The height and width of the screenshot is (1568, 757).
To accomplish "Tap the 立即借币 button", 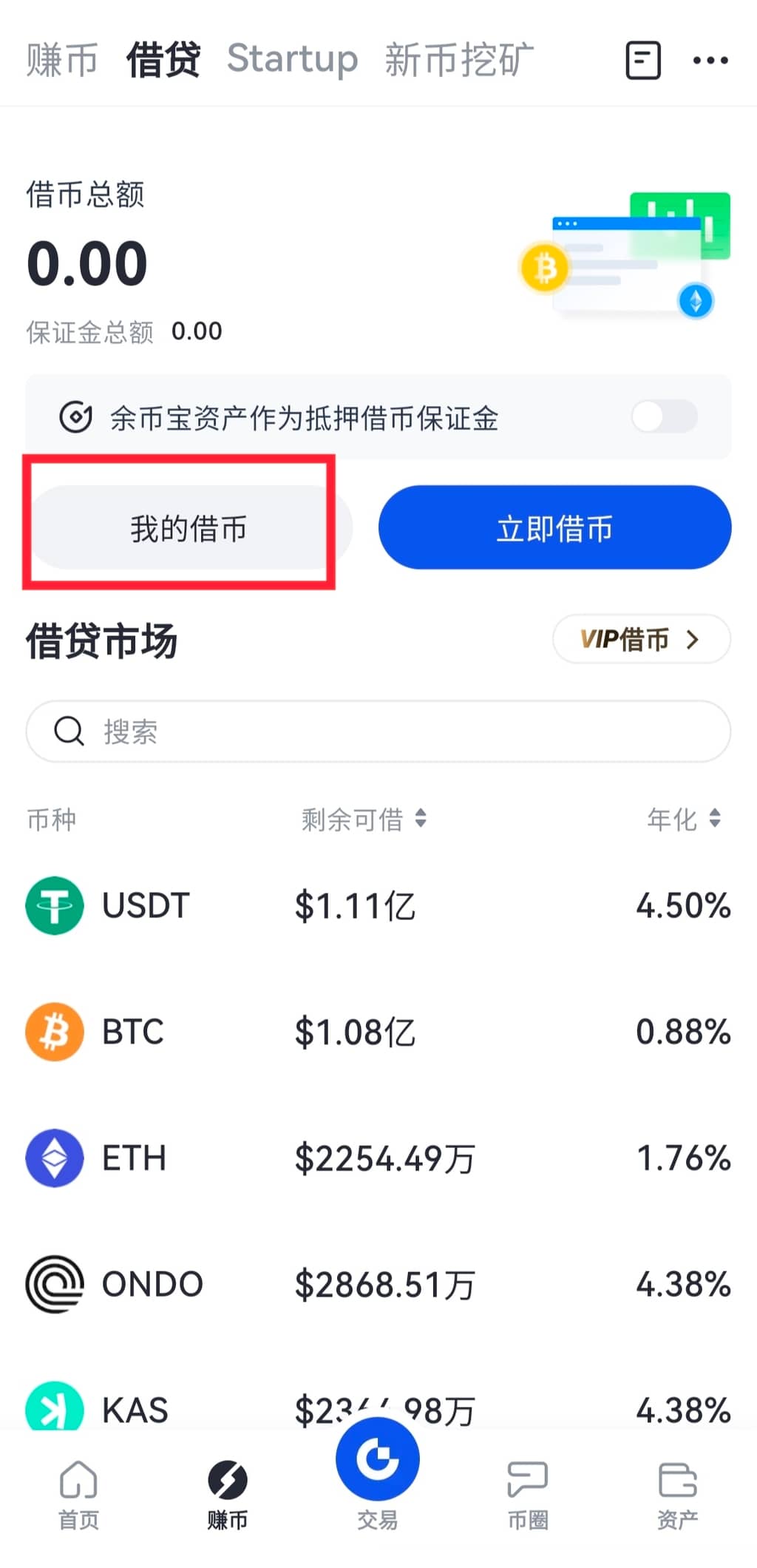I will [554, 528].
